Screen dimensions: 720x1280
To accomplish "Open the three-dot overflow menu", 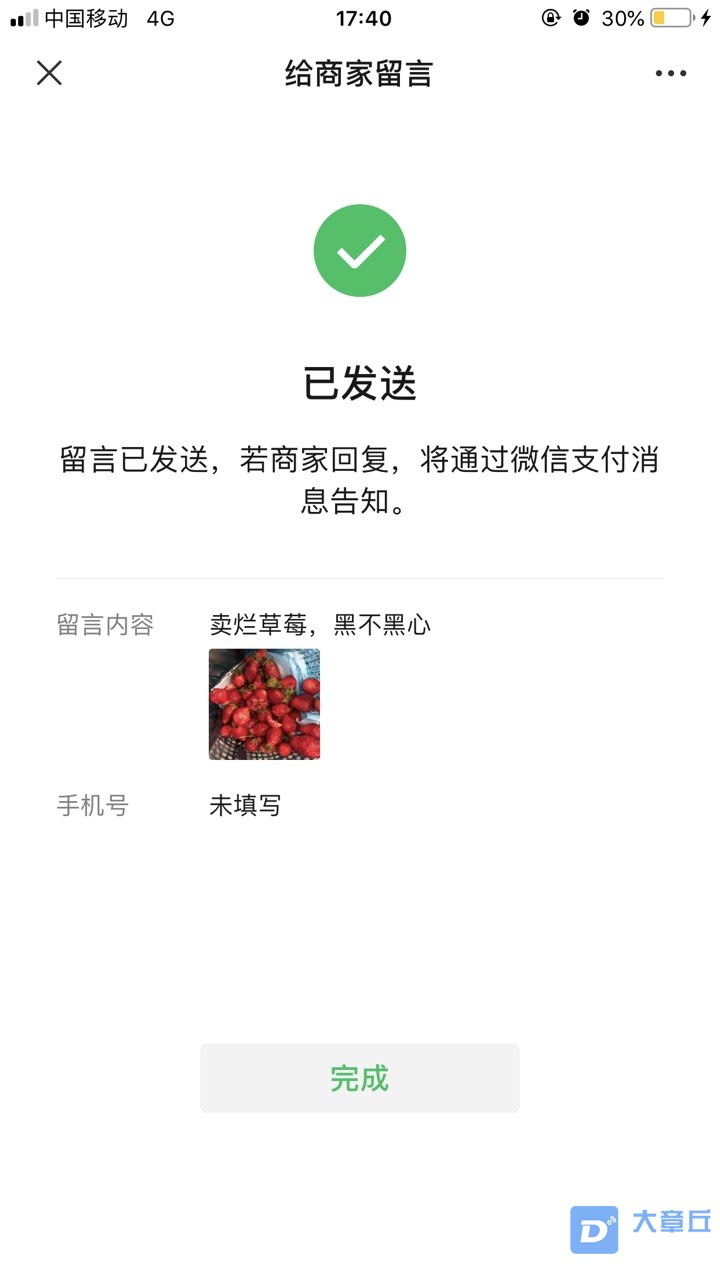I will (670, 73).
